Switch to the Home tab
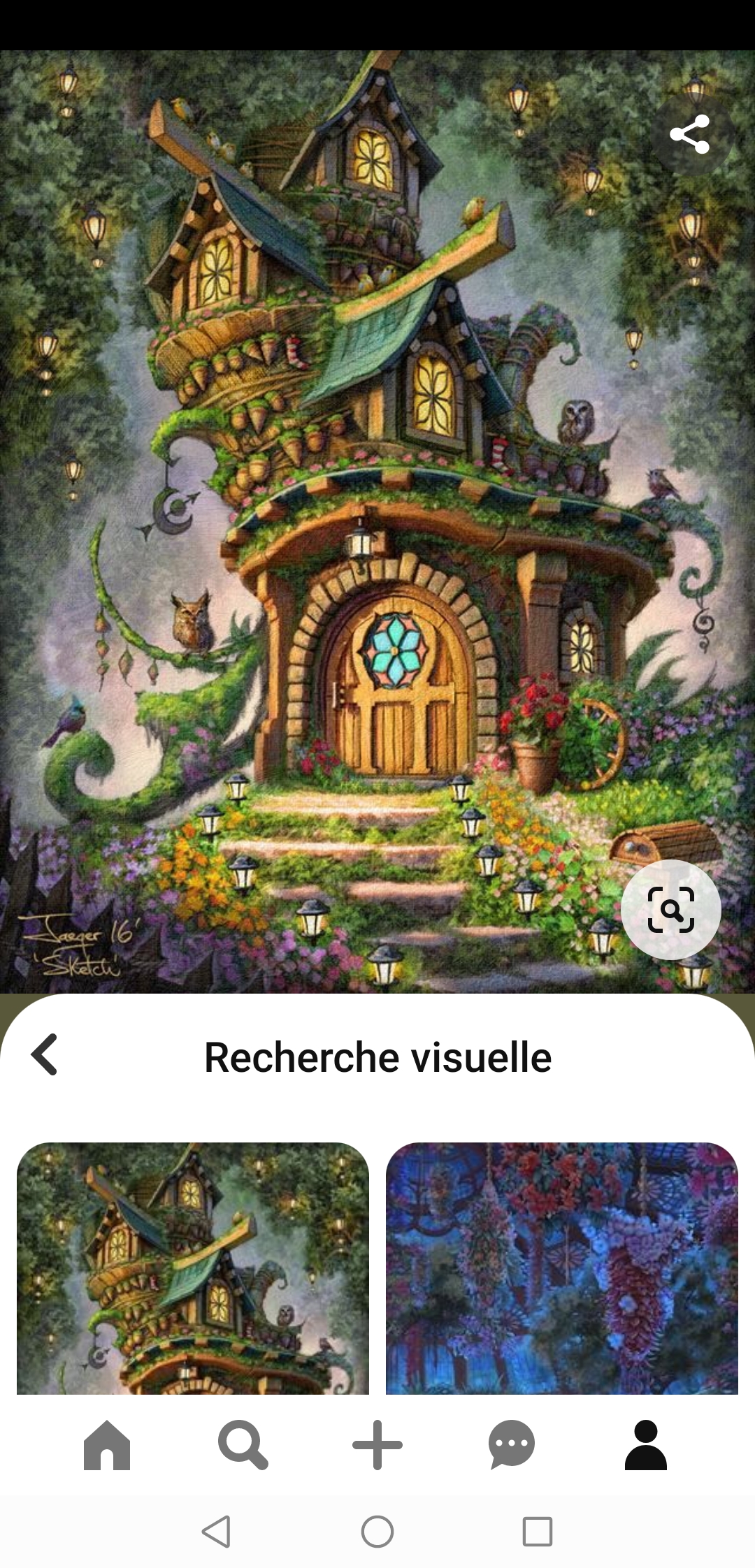This screenshot has height=1568, width=755. point(107,1444)
